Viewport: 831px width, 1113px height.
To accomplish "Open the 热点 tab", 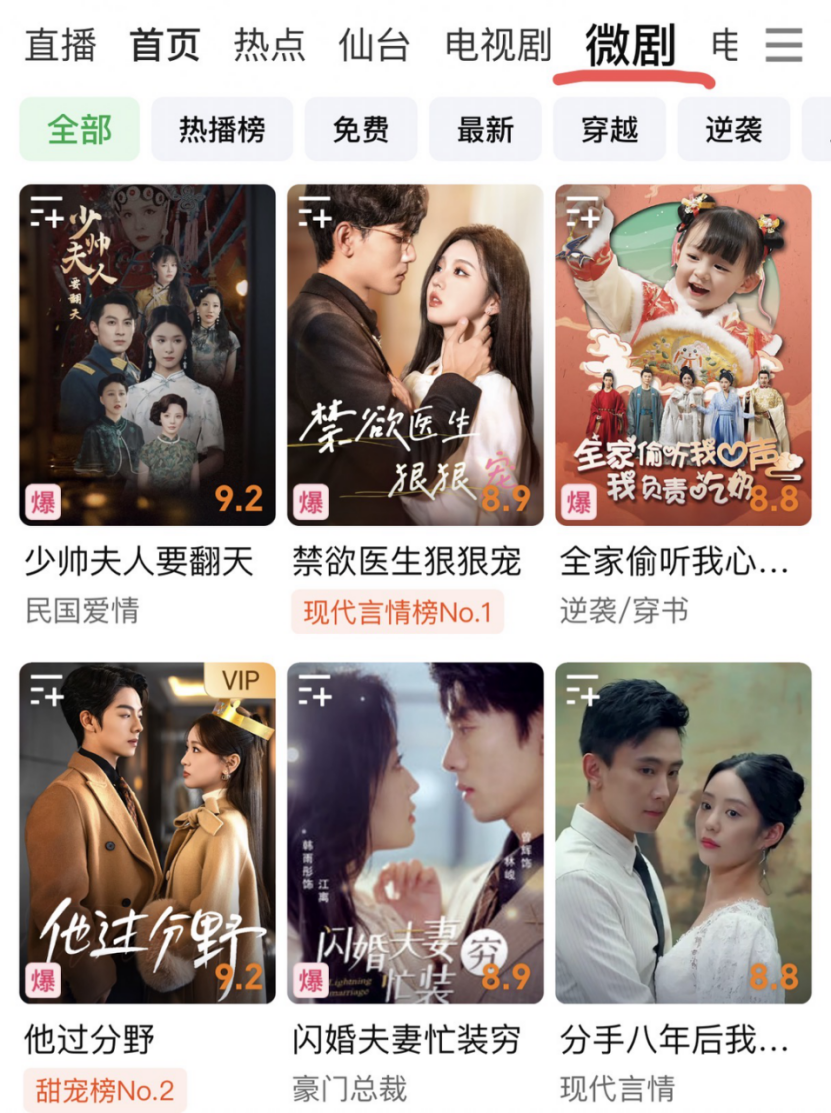I will 269,46.
